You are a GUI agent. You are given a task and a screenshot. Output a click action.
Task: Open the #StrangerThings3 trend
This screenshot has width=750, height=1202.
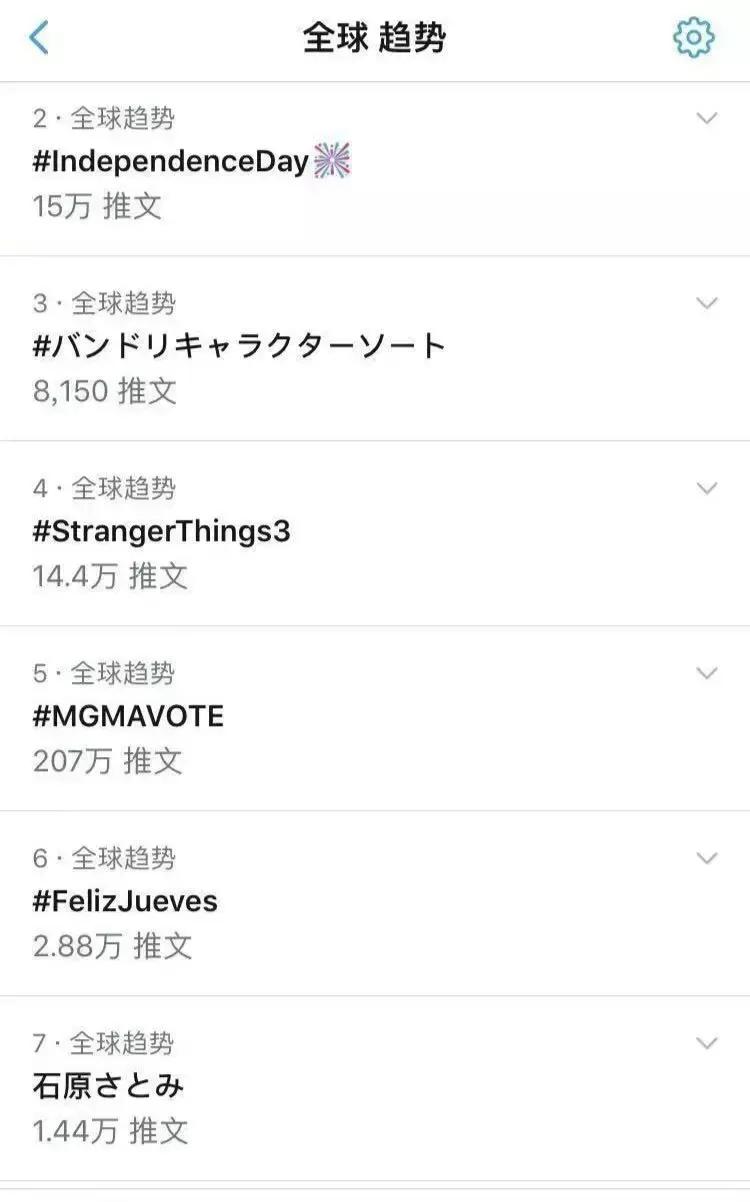162,531
